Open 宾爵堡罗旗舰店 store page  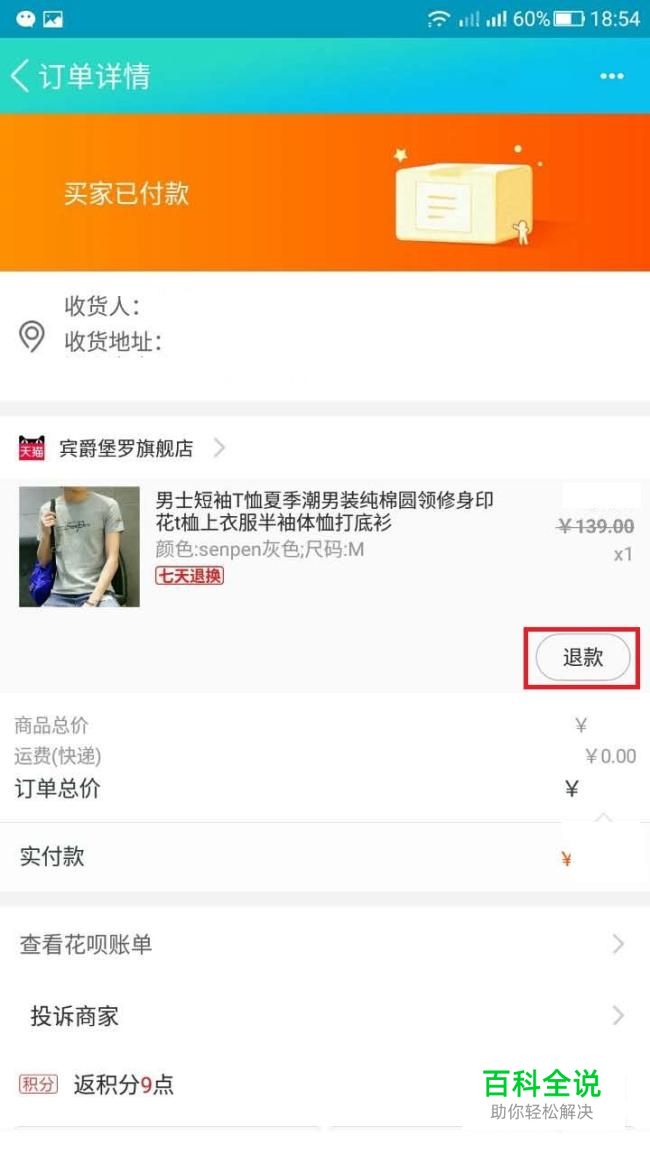click(125, 448)
